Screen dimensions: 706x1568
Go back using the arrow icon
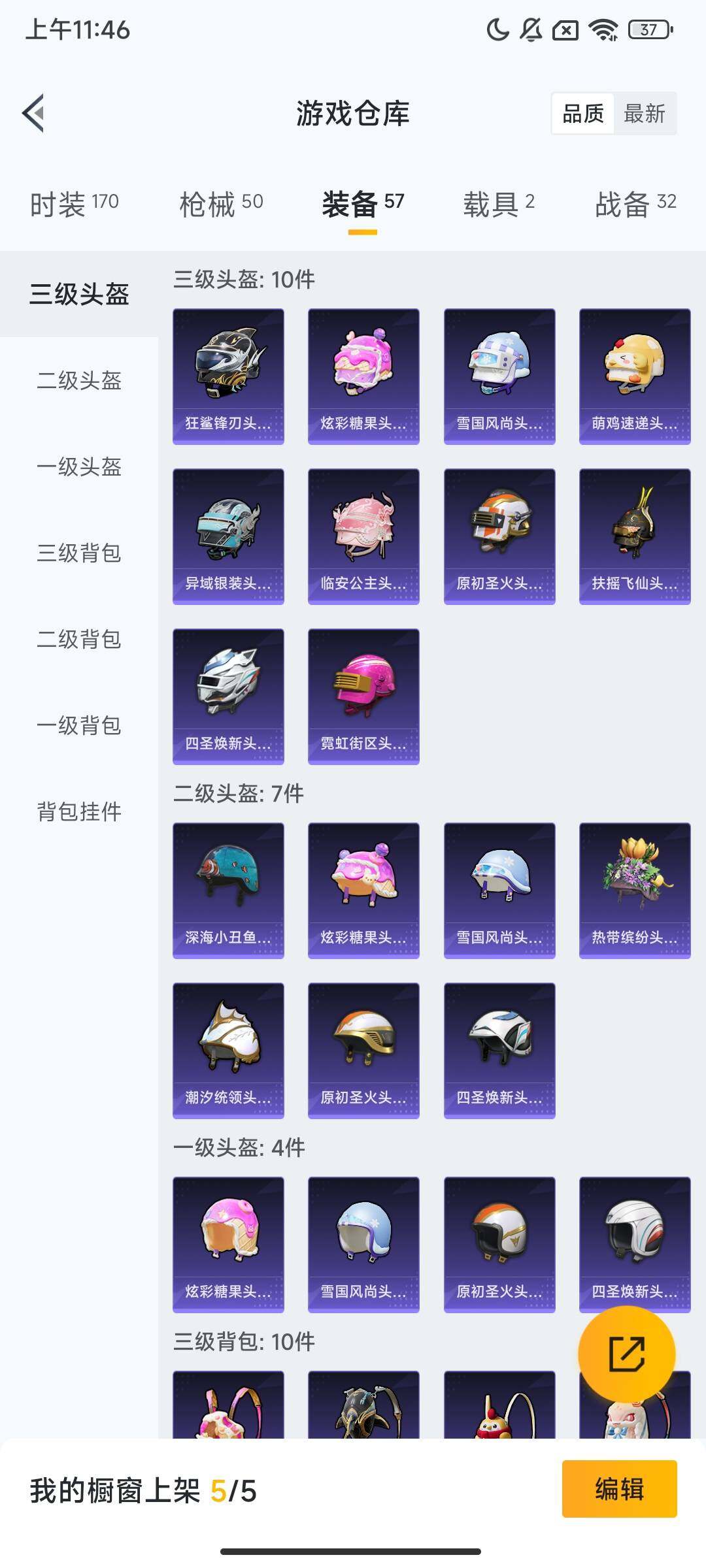point(34,113)
